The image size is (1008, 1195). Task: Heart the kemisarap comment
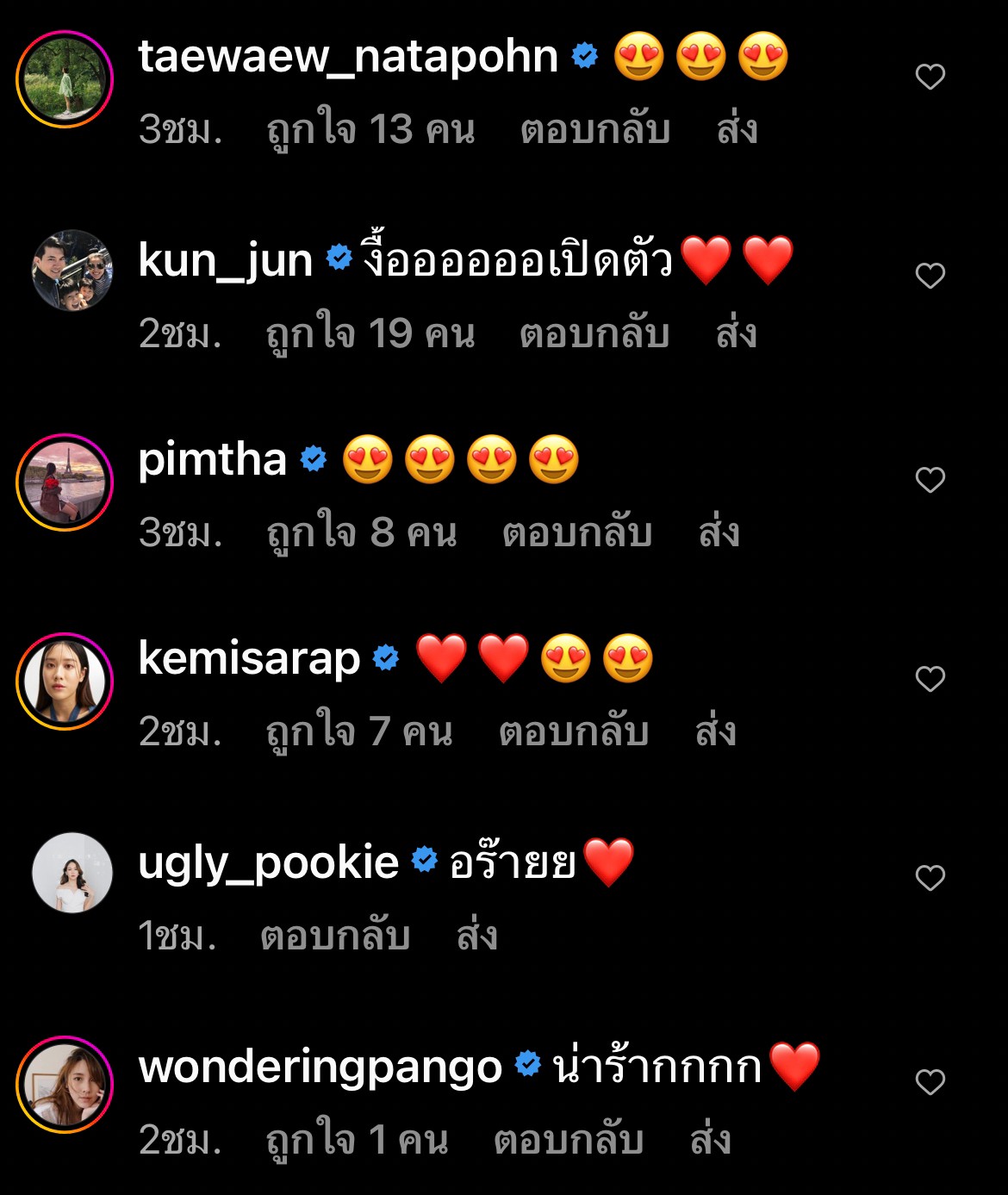(x=930, y=678)
